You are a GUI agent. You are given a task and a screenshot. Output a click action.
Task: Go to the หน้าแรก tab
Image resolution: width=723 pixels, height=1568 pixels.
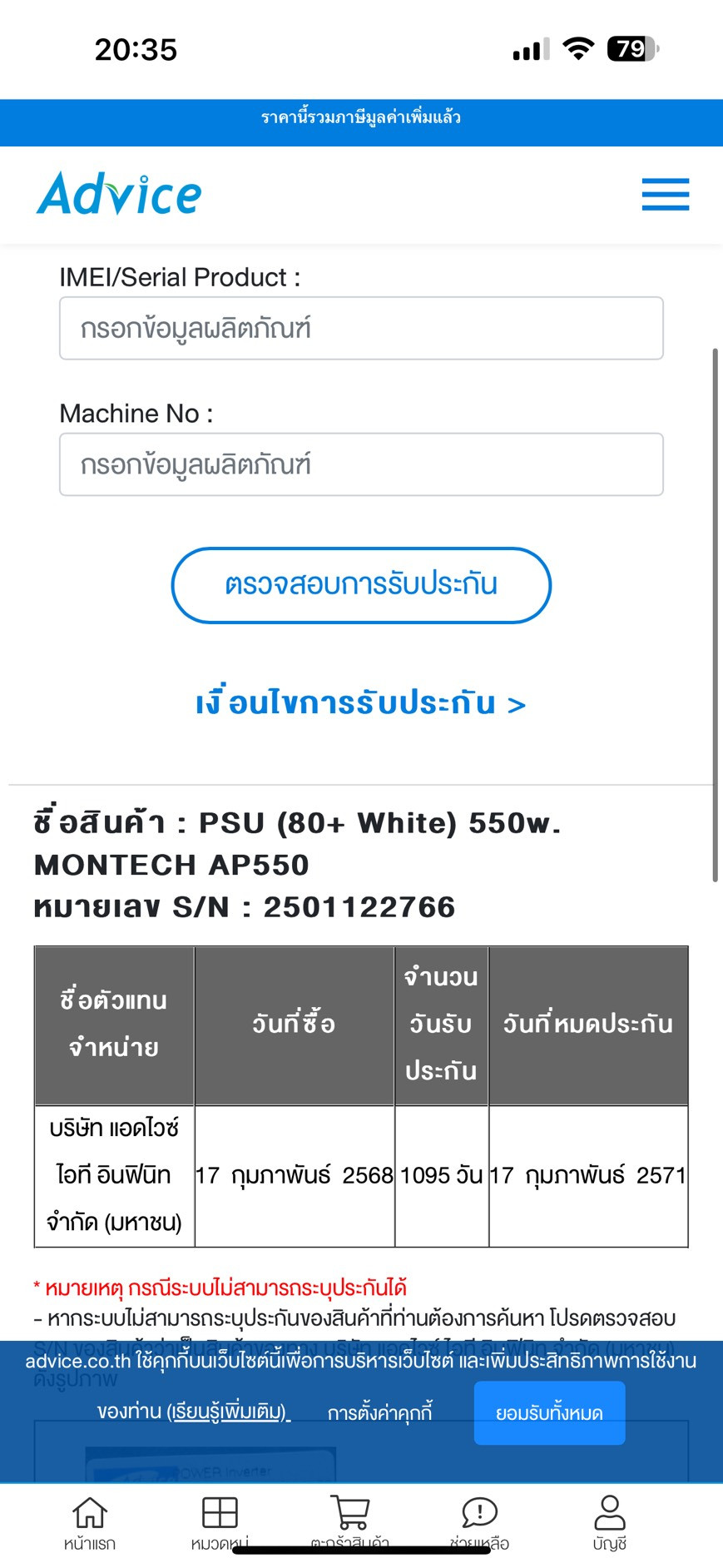tap(90, 1522)
